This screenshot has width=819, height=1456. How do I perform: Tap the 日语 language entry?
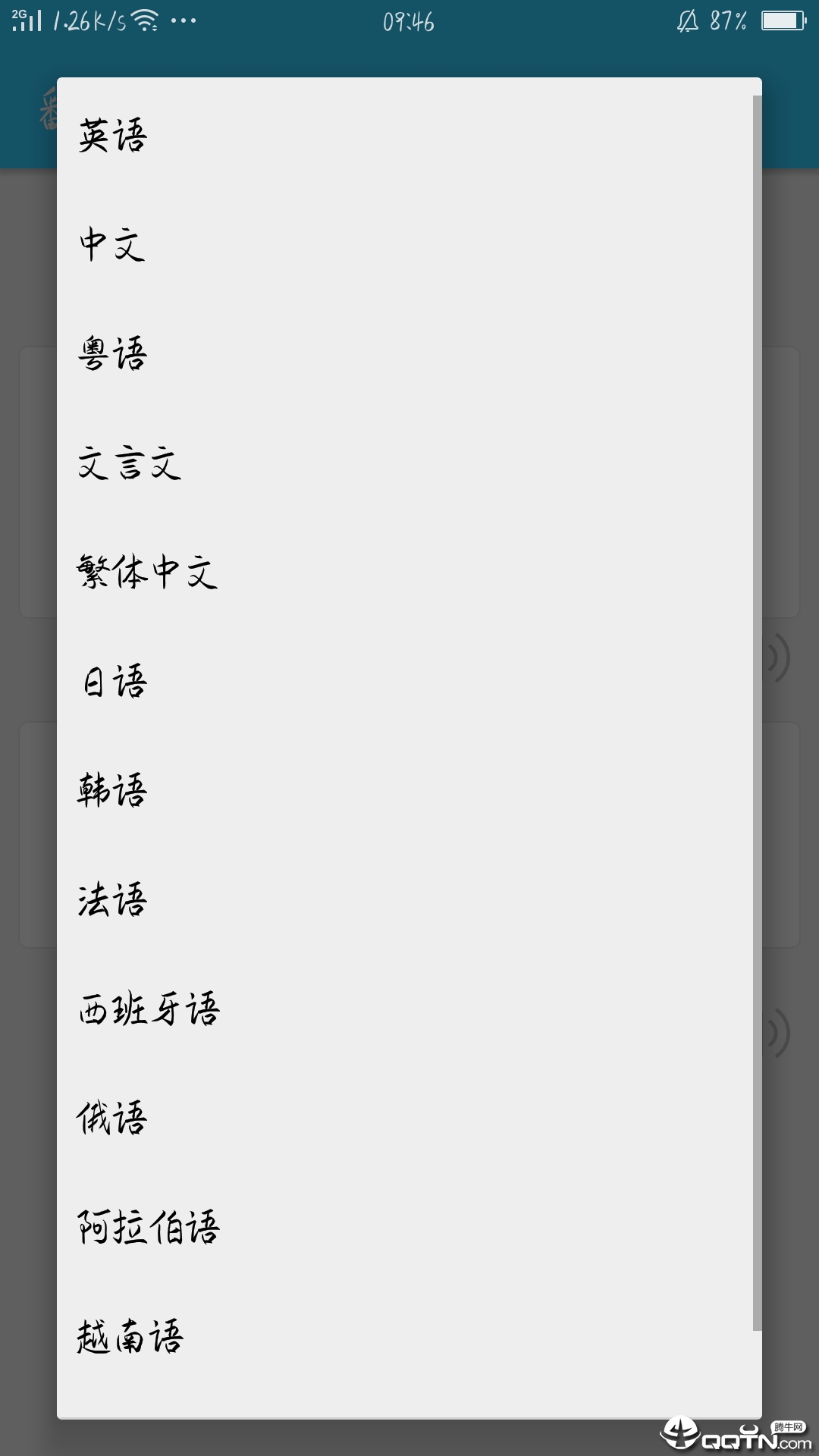coord(409,682)
